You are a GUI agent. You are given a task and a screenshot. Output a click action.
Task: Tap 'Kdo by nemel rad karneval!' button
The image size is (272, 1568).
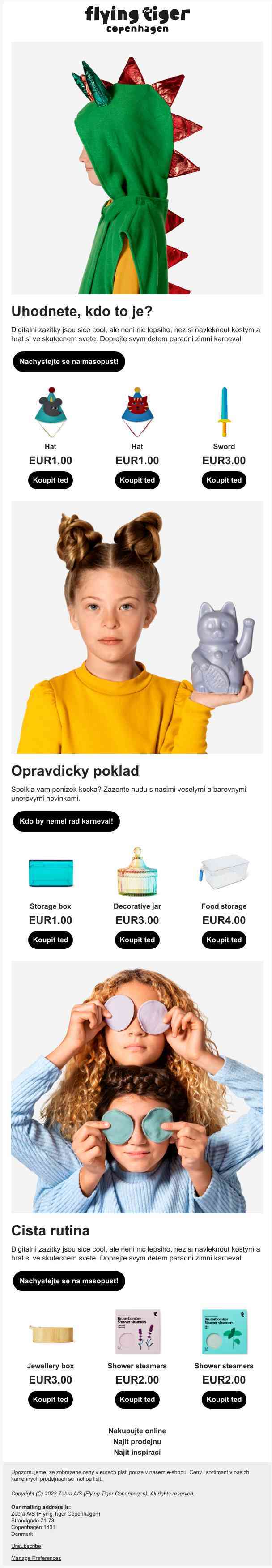click(x=66, y=821)
